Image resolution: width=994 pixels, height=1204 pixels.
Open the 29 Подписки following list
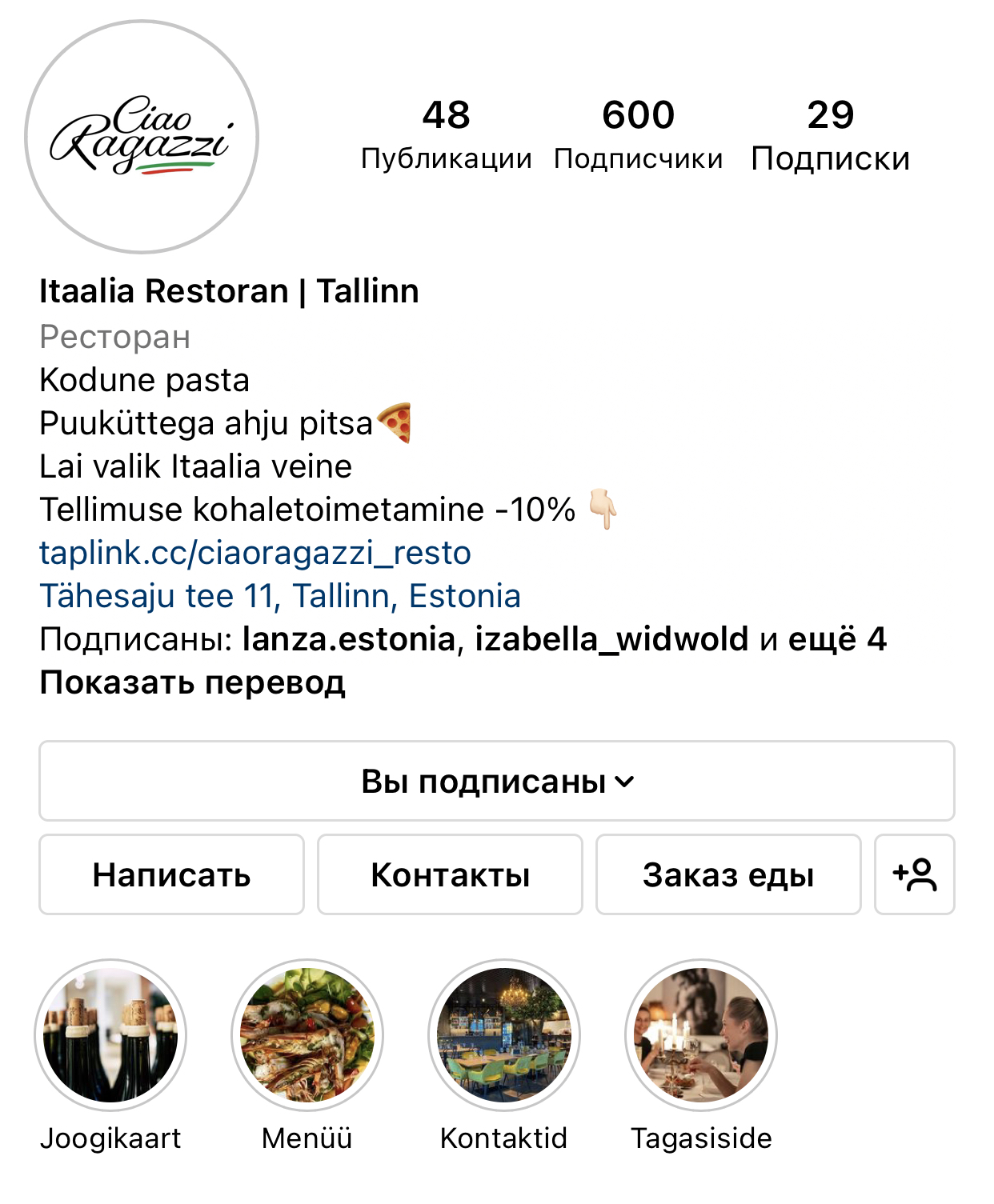pos(830,134)
